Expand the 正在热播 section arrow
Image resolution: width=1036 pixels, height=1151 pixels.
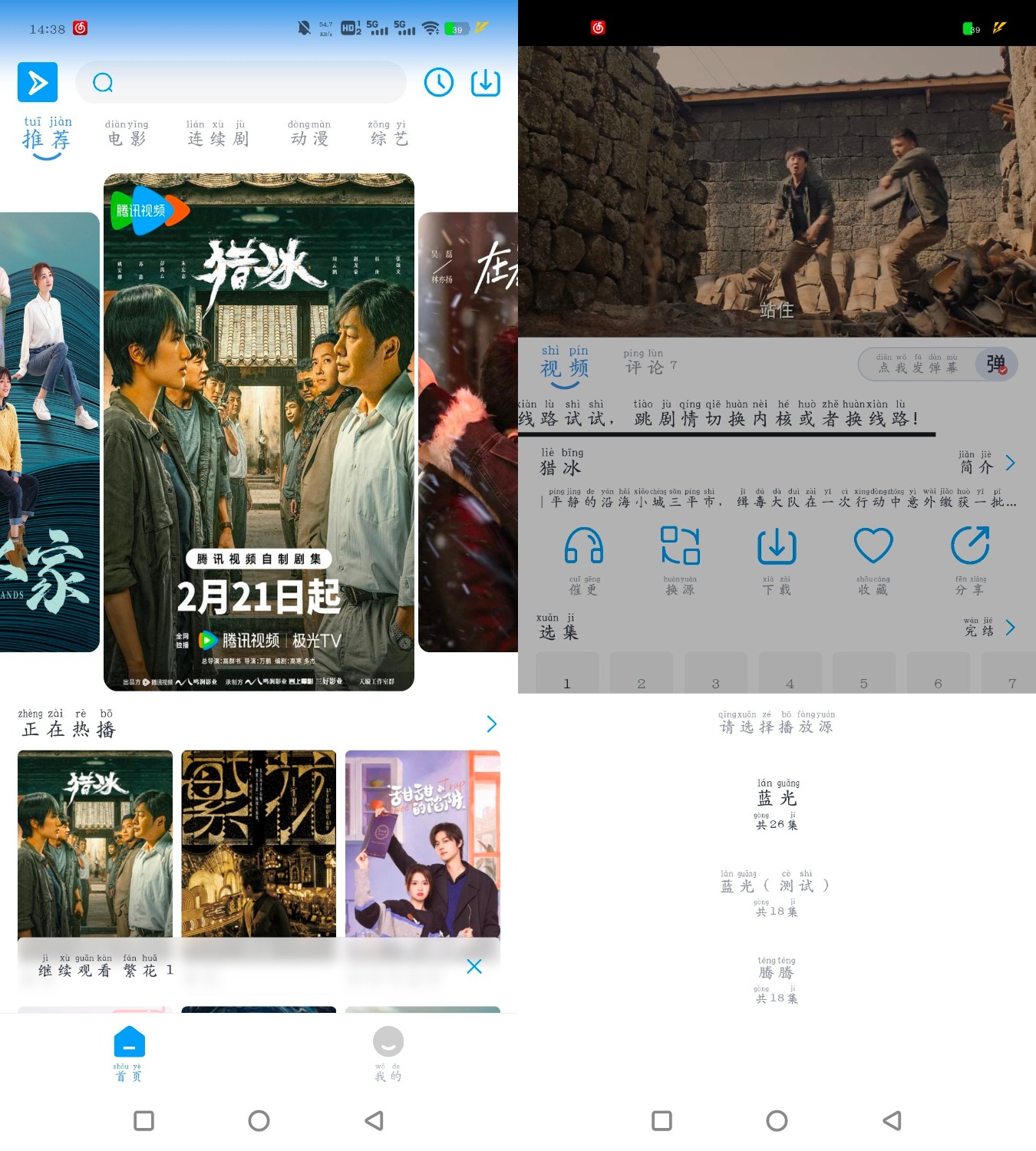(492, 724)
